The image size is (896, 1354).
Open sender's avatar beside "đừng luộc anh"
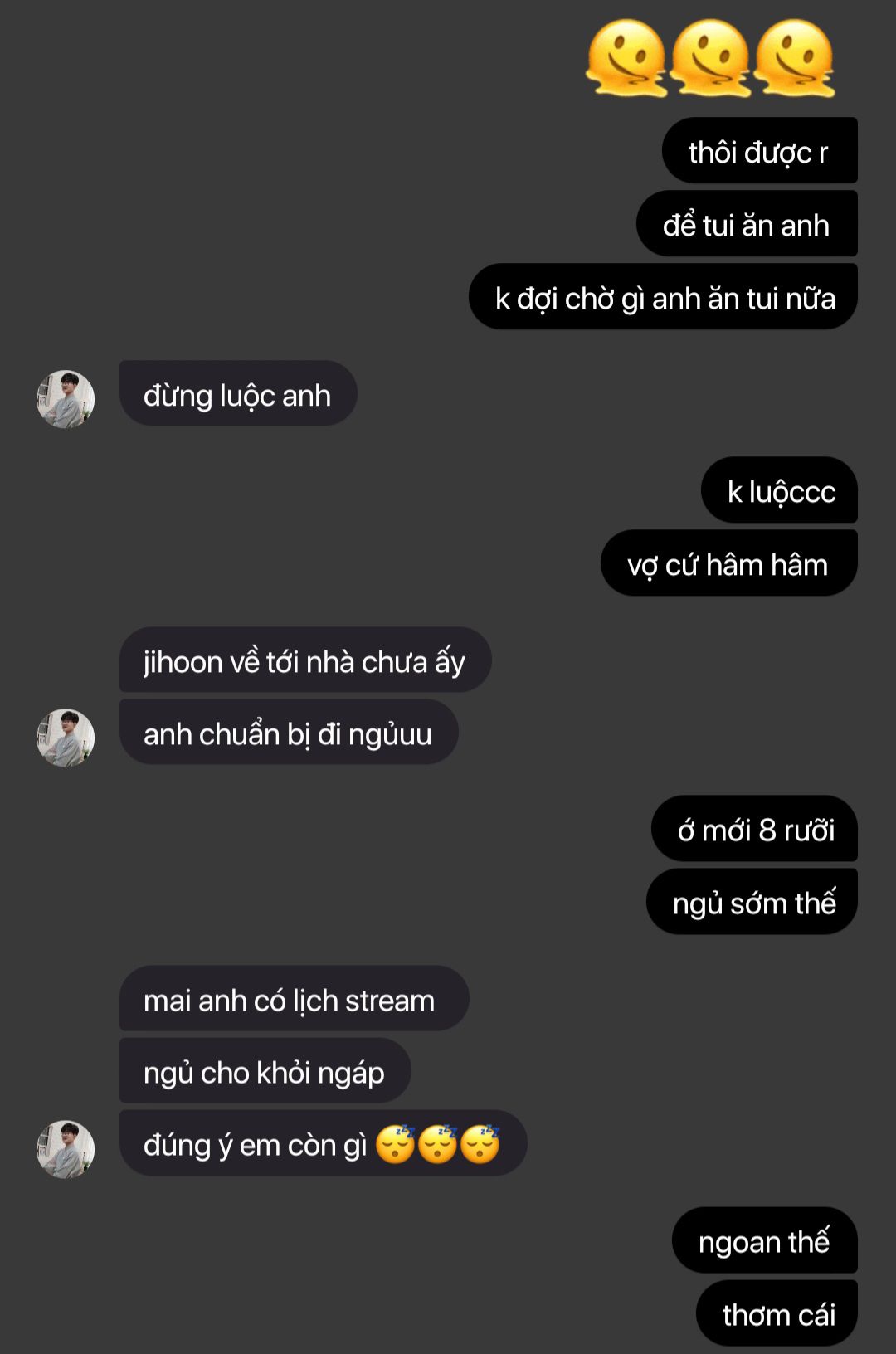pyautogui.click(x=66, y=399)
